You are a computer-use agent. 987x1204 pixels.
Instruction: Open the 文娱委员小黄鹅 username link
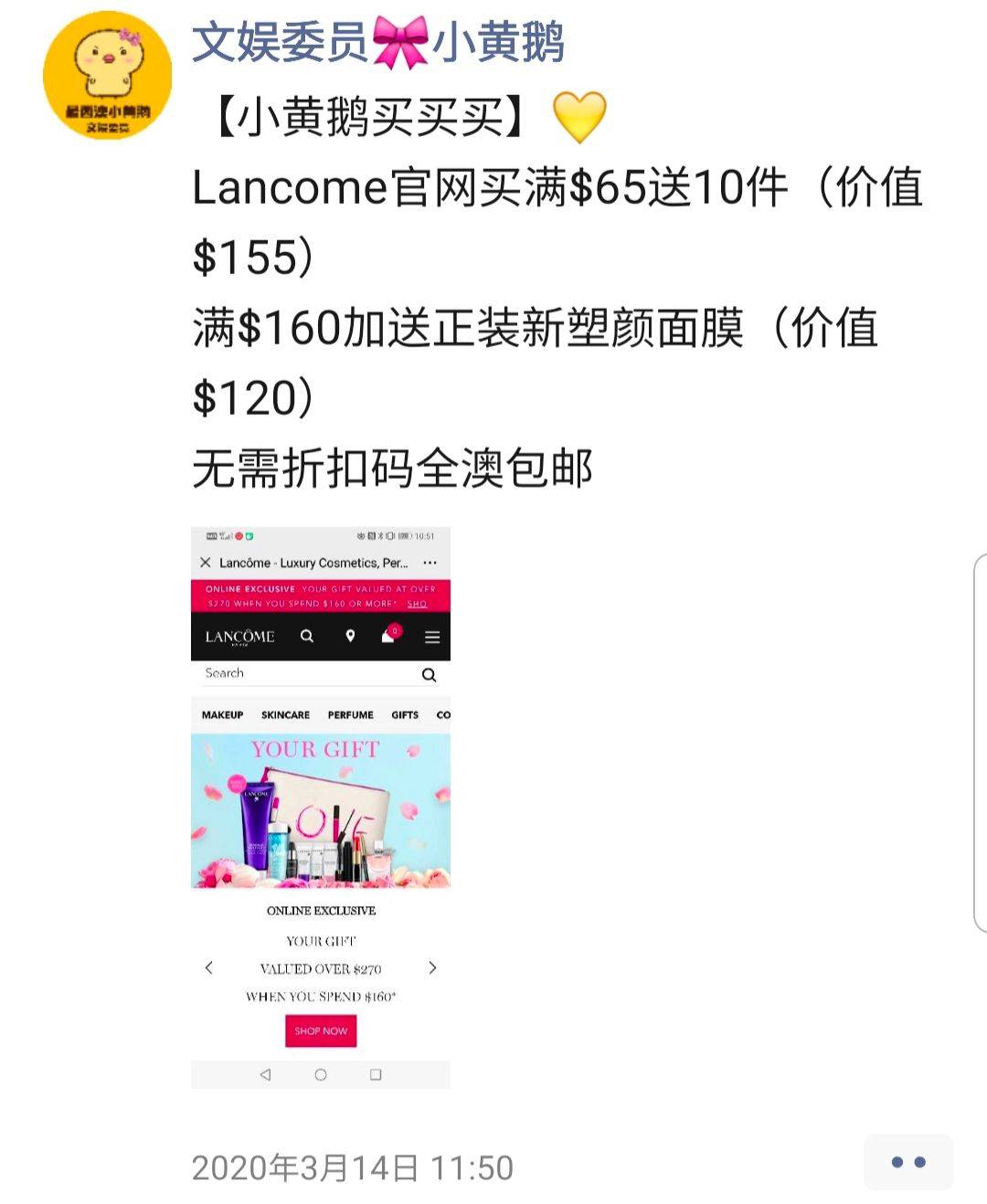click(x=377, y=43)
